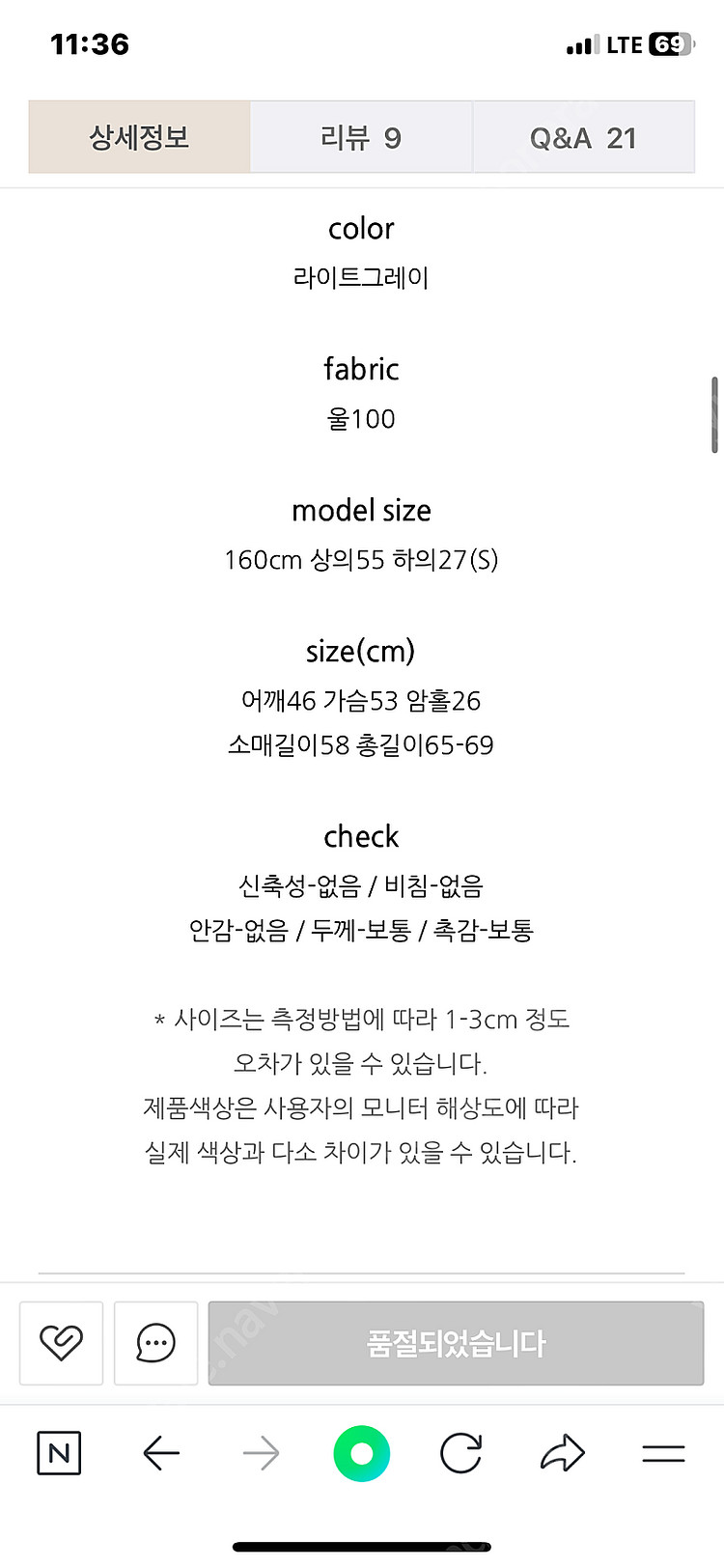Open the chat inquiry speech bubble
This screenshot has width=724, height=1568.
(155, 1342)
